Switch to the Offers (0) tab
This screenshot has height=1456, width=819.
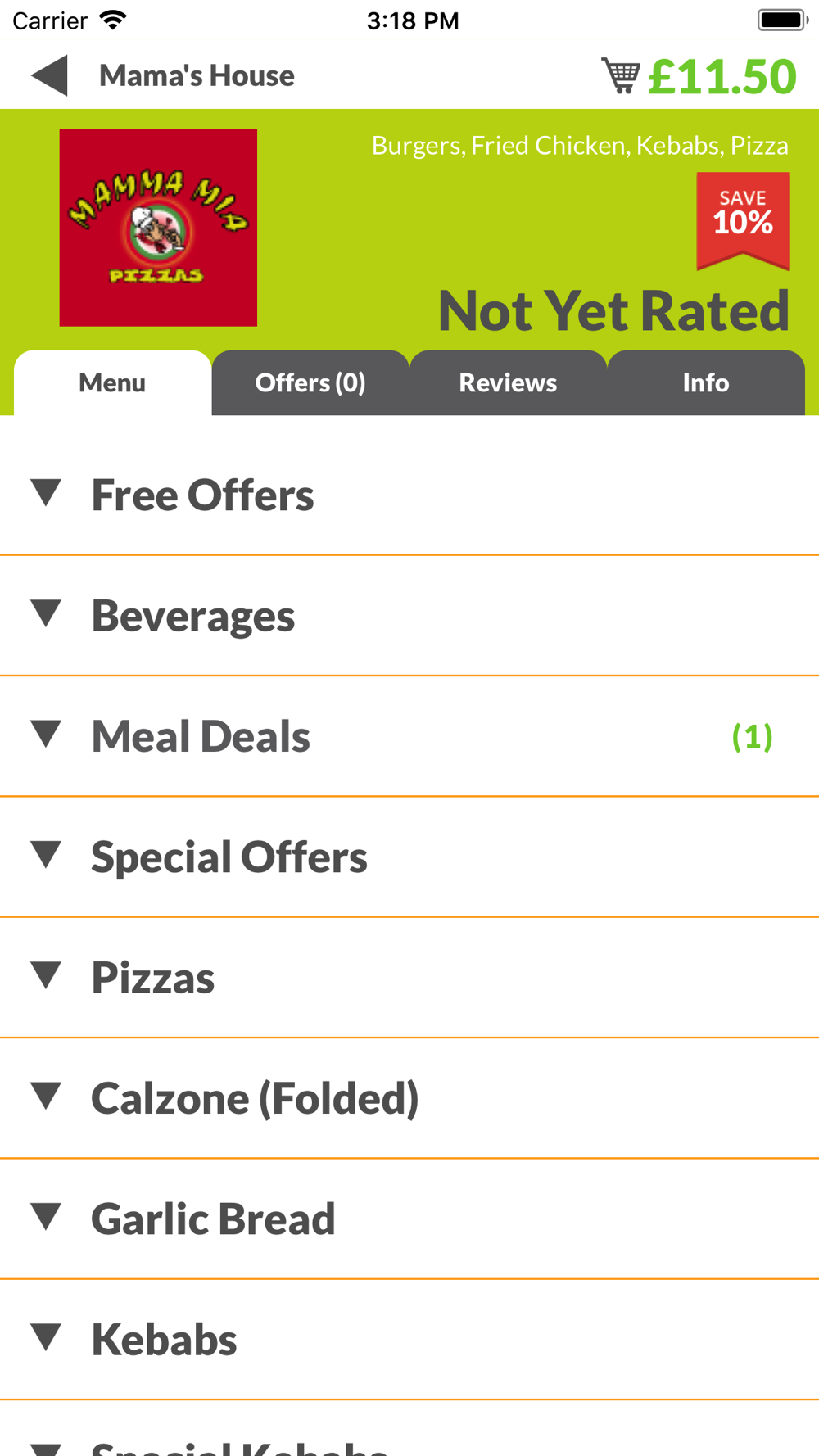point(310,382)
